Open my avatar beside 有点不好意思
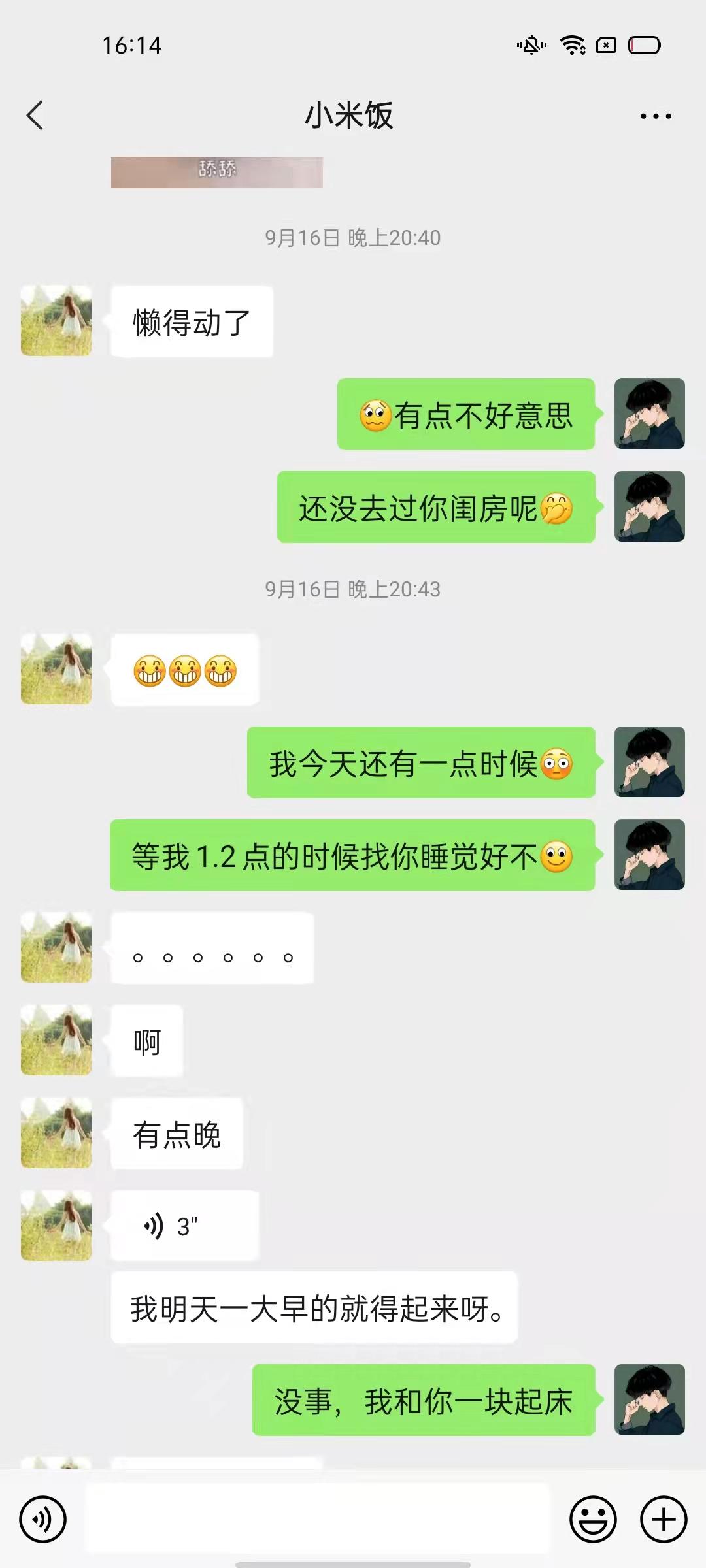 649,414
